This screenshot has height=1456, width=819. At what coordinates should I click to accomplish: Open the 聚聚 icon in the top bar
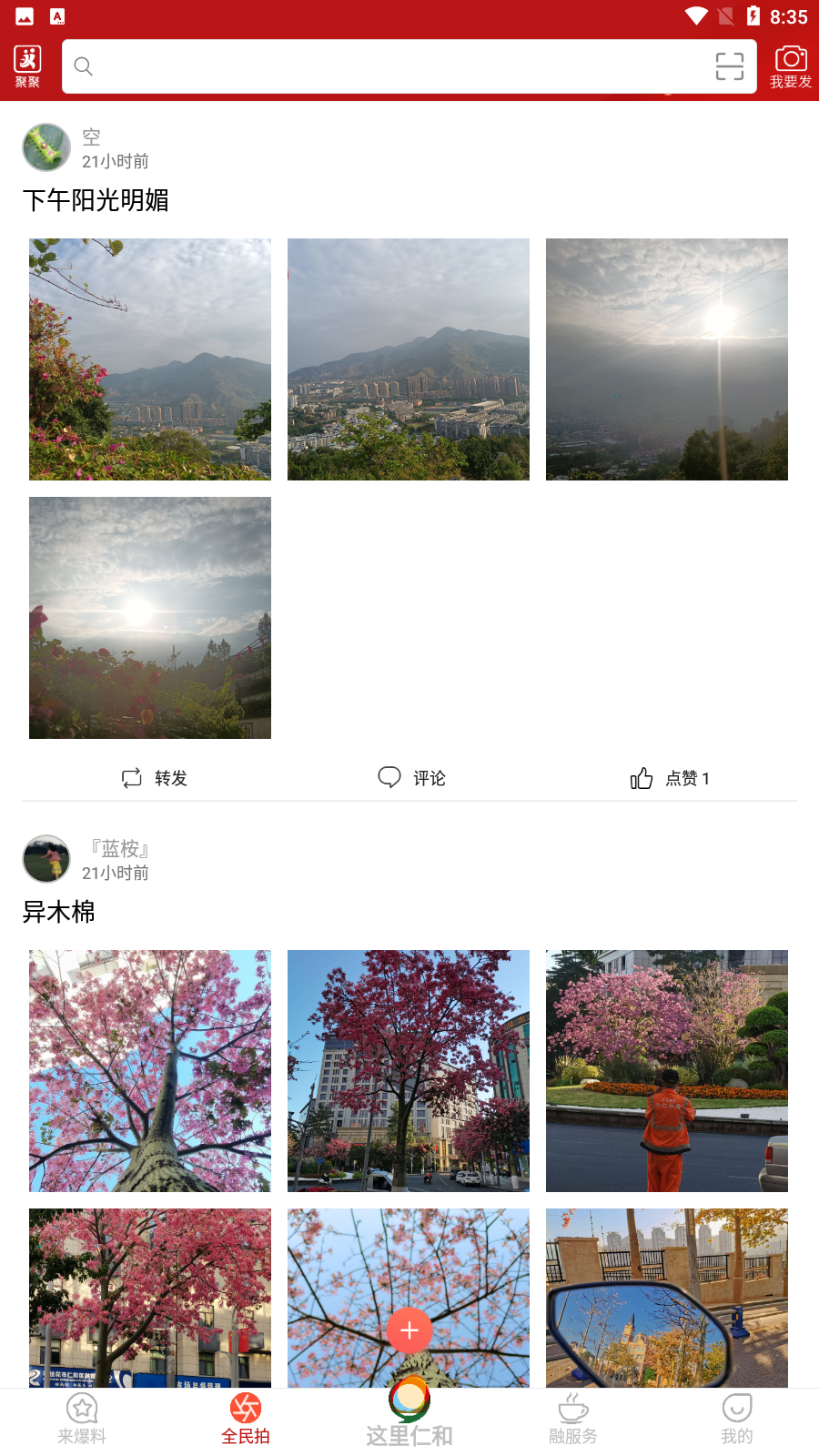[x=27, y=66]
